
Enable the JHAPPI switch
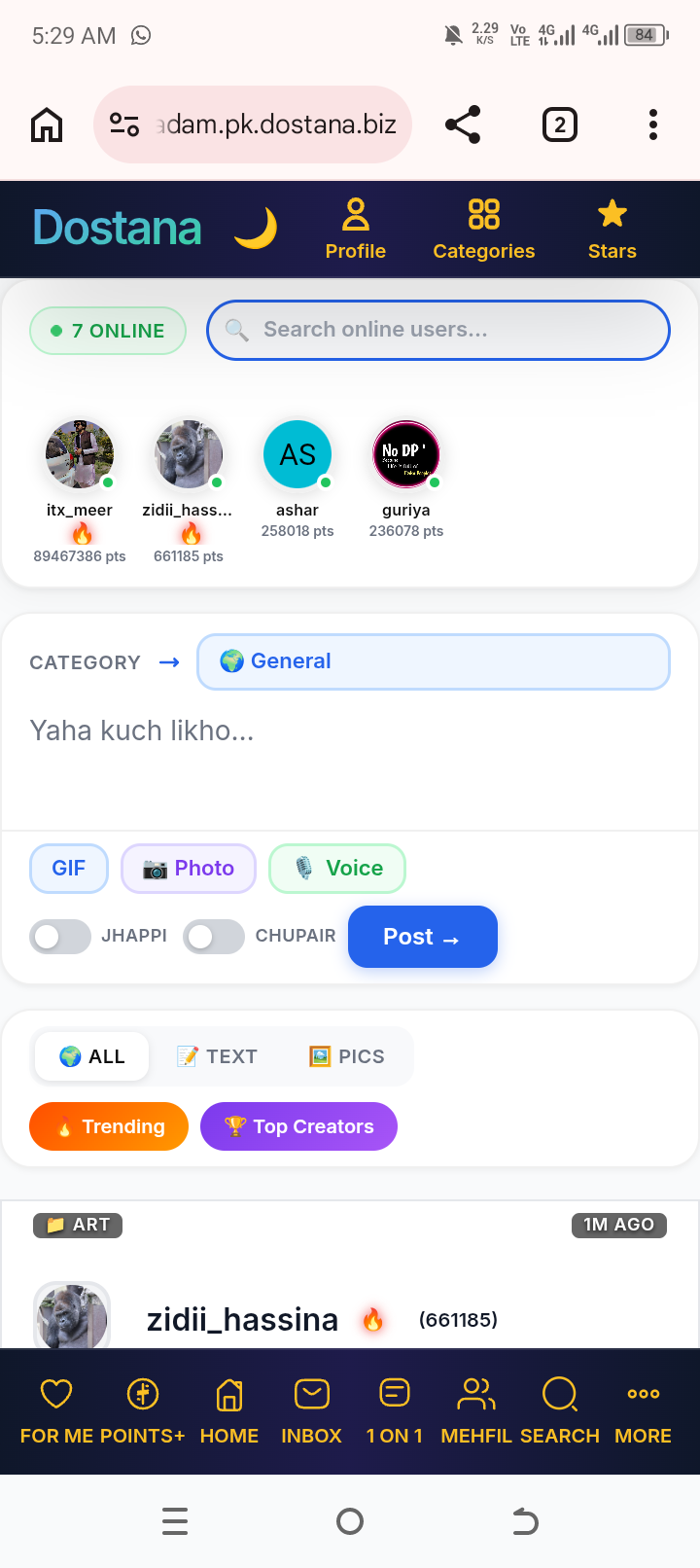60,936
